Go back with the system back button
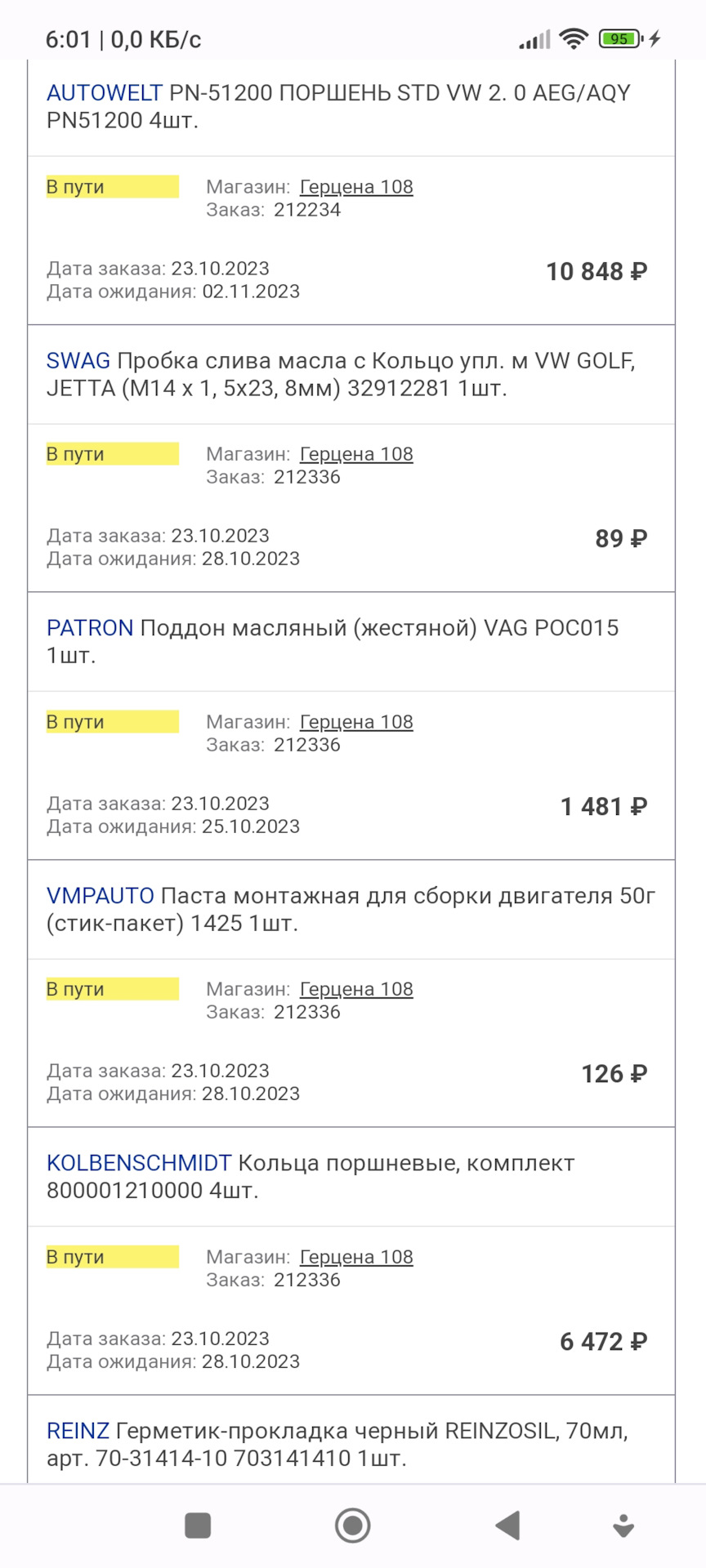Screen dimensions: 706x1568 (508, 1525)
